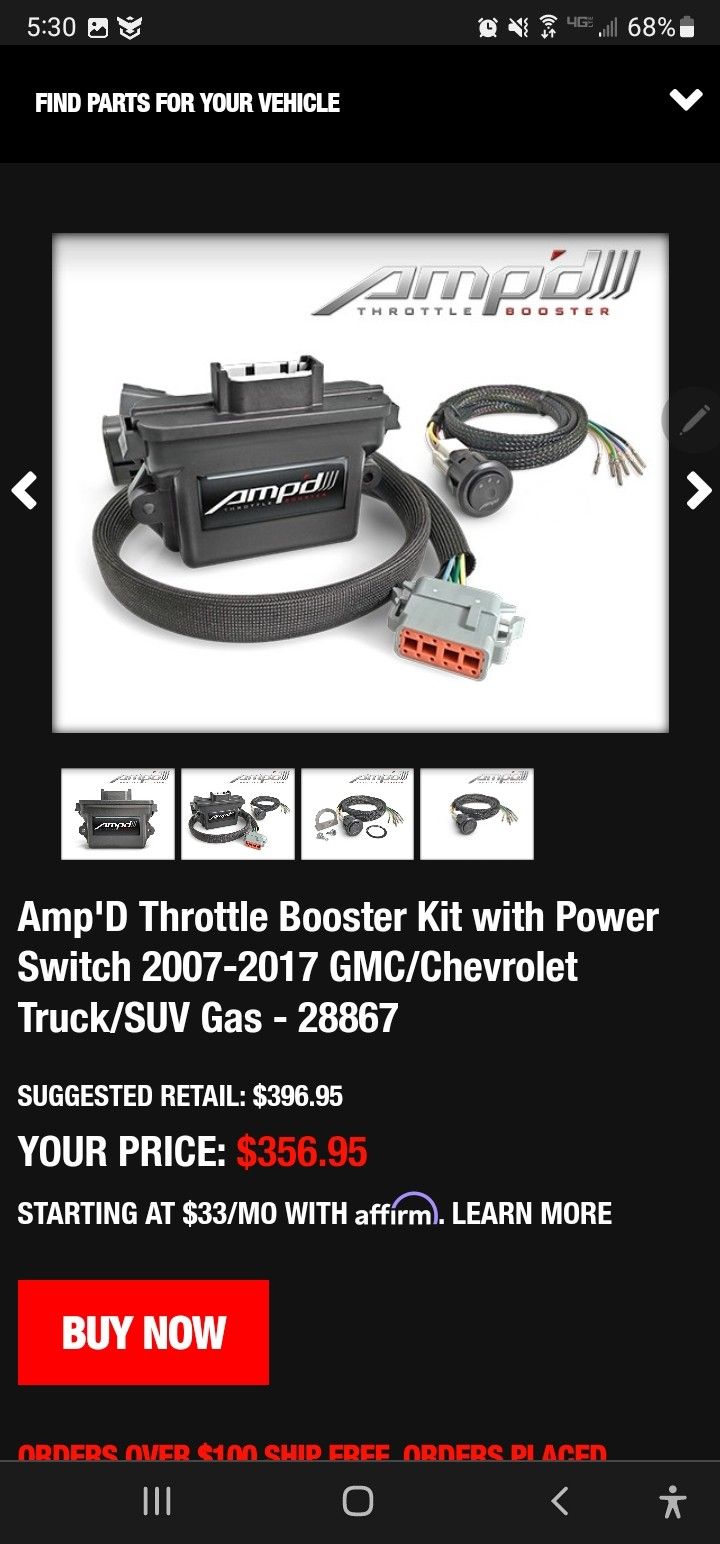This screenshot has height=1544, width=720.
Task: Advance to next product photo with right arrow
Action: tap(697, 490)
